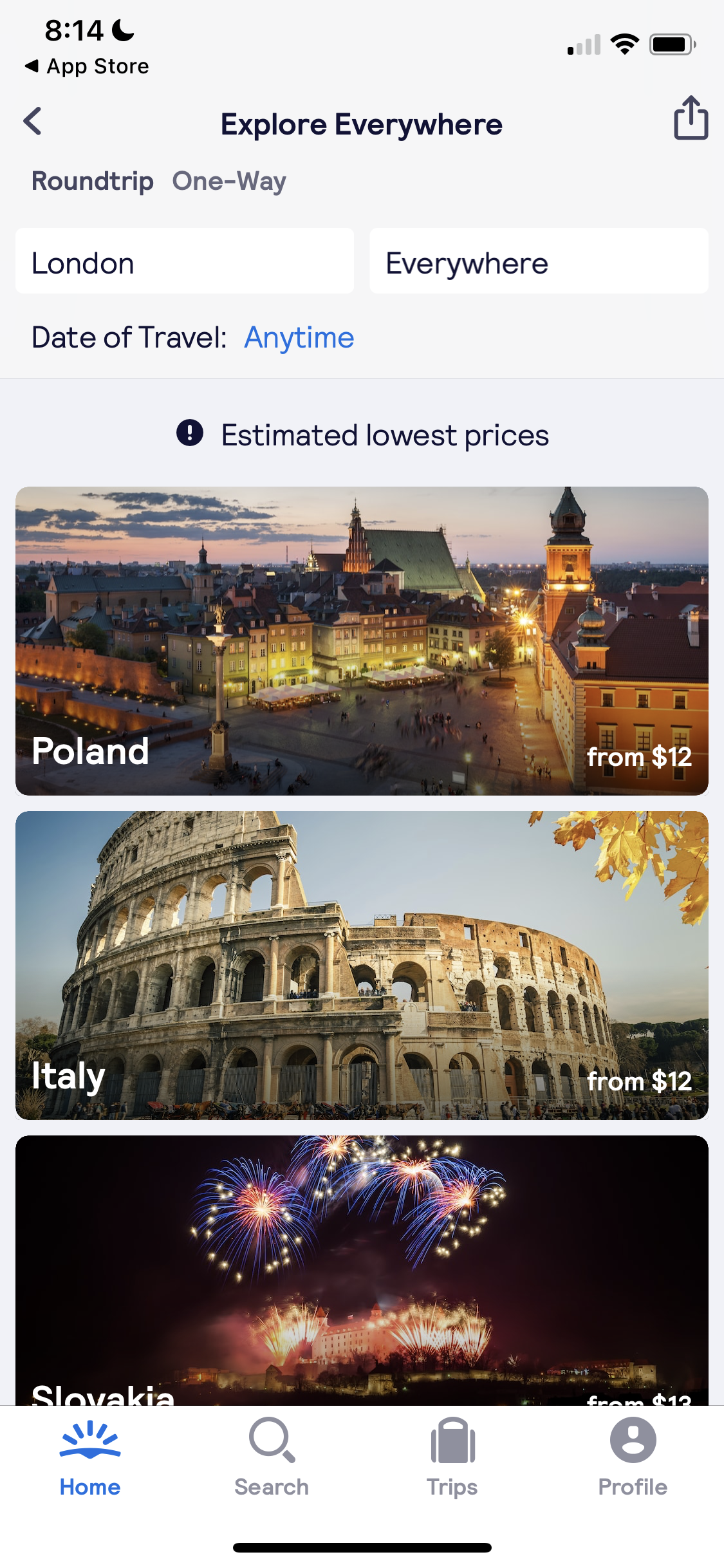Change the Everywhere destination field
The height and width of the screenshot is (1568, 724).
point(539,262)
